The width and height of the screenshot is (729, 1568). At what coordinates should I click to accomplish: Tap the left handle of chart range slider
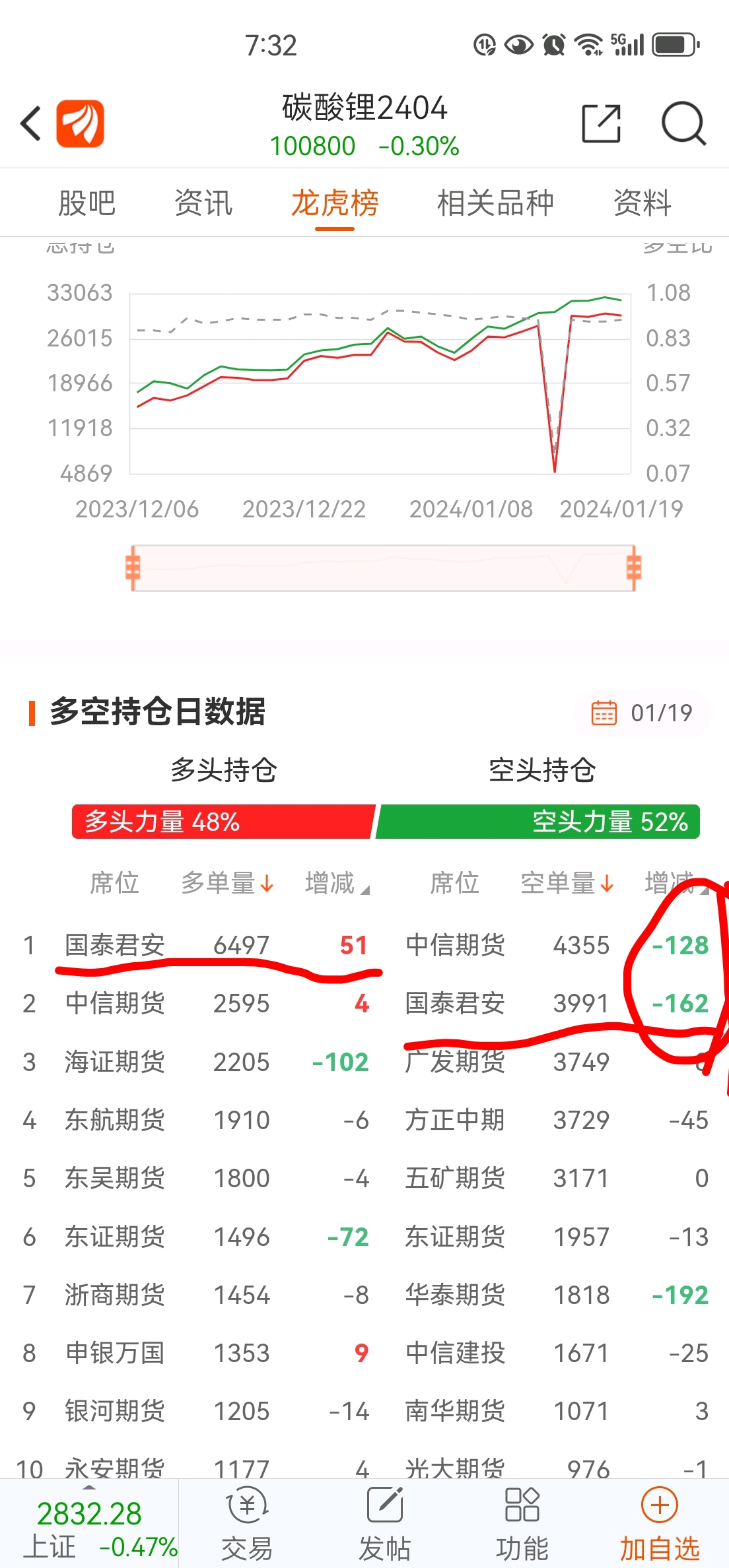(133, 568)
